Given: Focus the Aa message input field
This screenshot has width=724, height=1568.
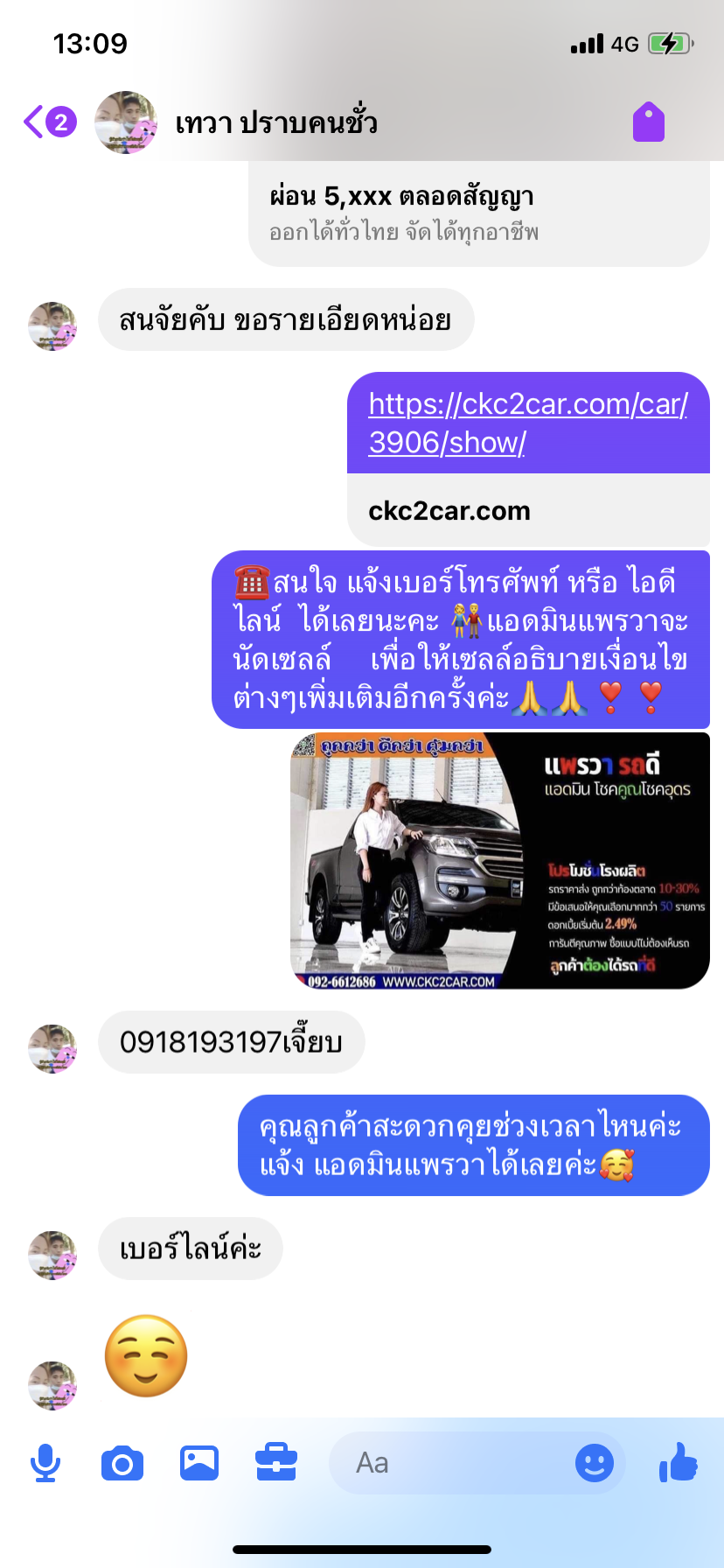Looking at the screenshot, I should pyautogui.click(x=450, y=1463).
